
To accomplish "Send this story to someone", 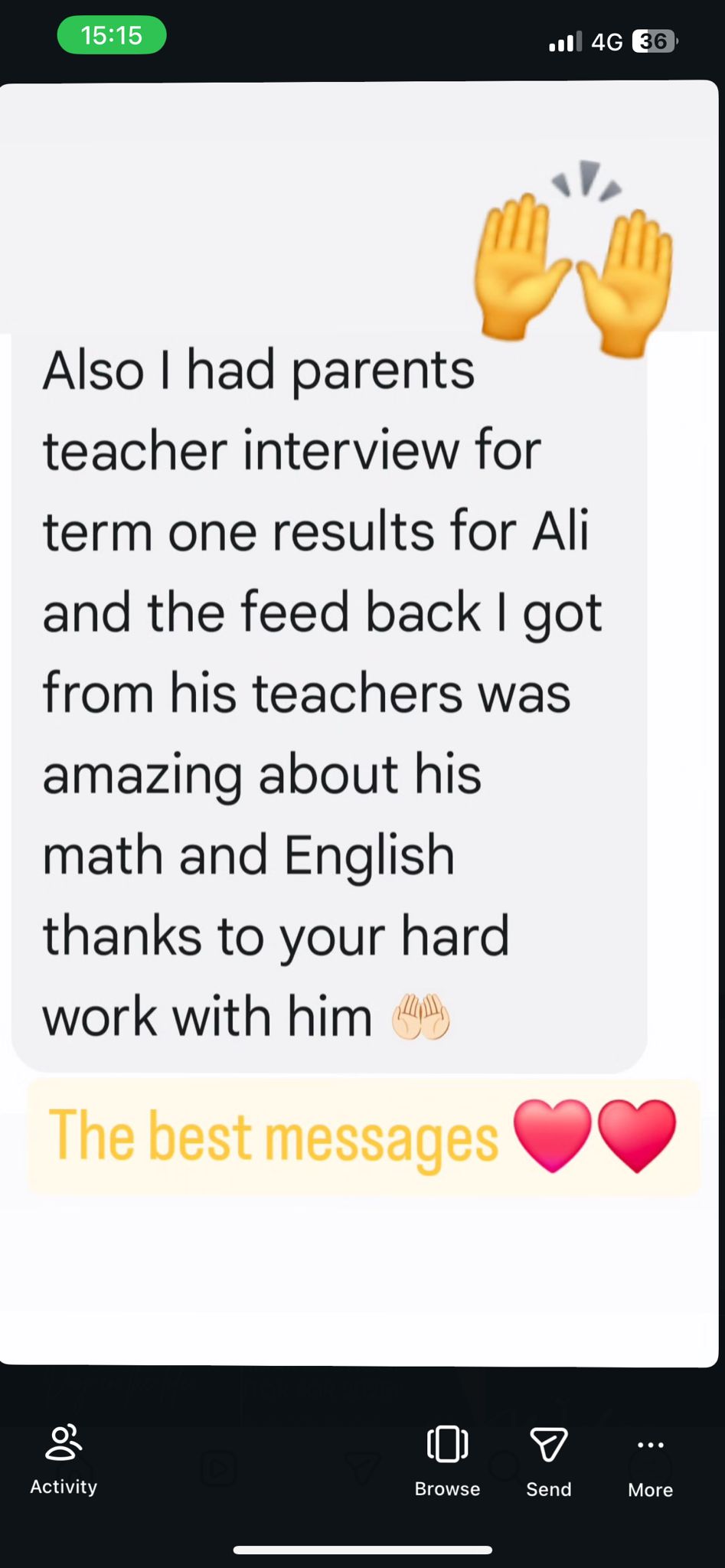I will point(548,1461).
